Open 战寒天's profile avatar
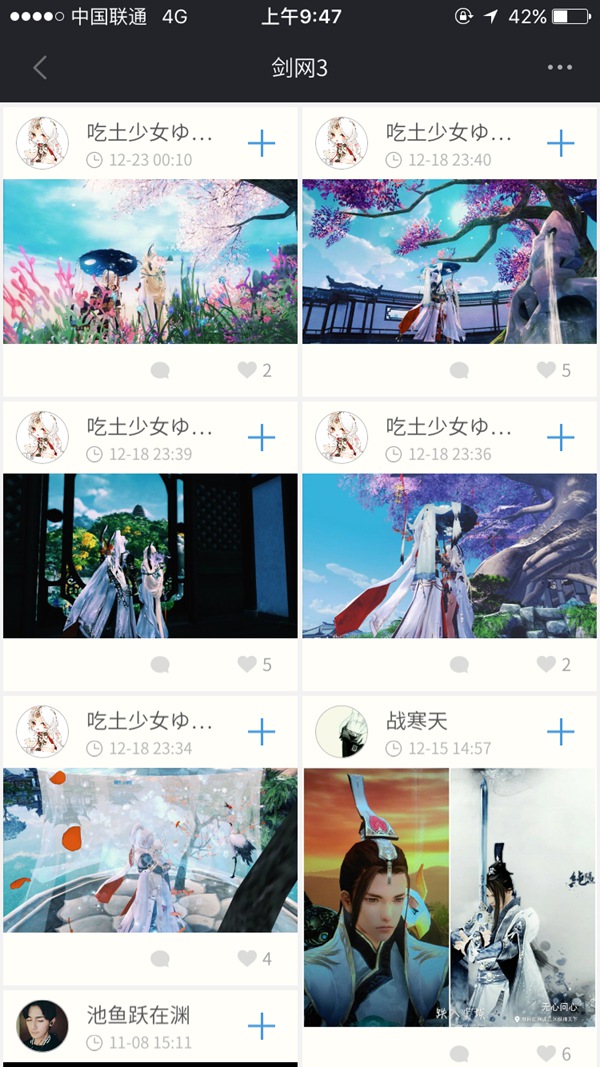 coord(342,732)
